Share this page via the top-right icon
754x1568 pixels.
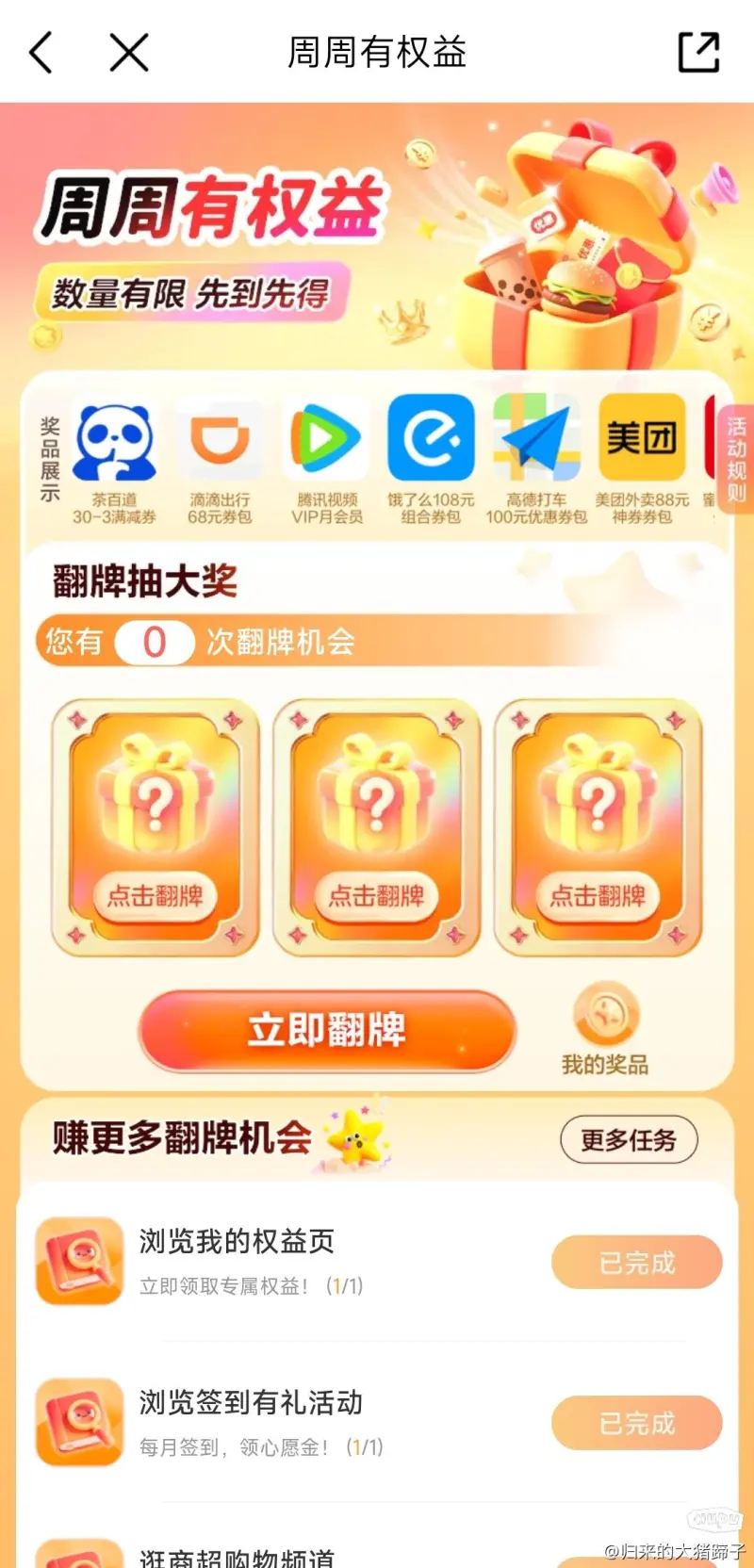698,52
